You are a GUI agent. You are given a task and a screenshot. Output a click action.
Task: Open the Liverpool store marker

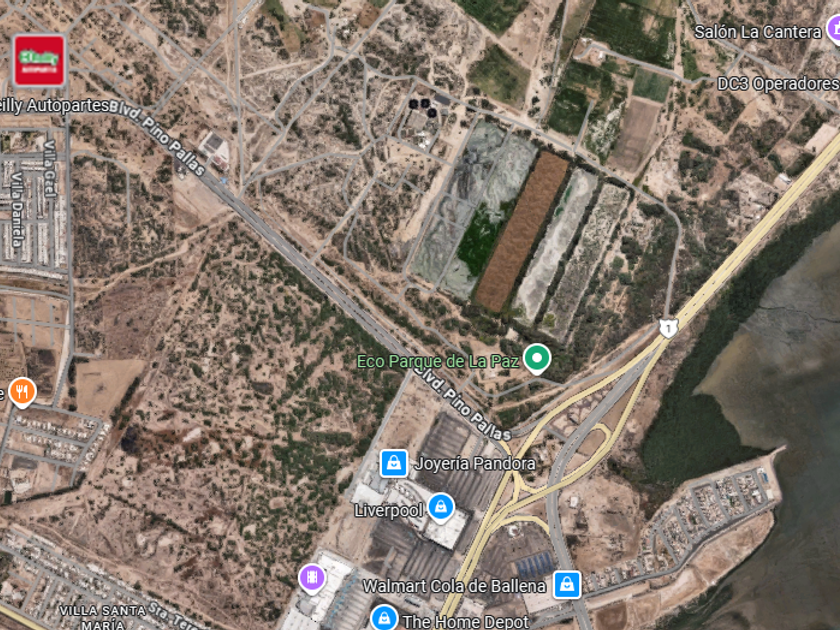[440, 508]
